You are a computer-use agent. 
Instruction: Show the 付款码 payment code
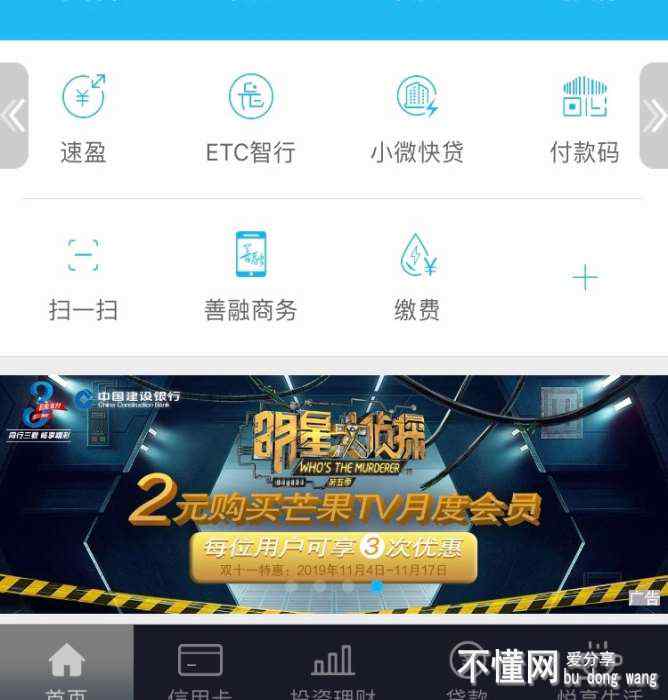pyautogui.click(x=584, y=118)
